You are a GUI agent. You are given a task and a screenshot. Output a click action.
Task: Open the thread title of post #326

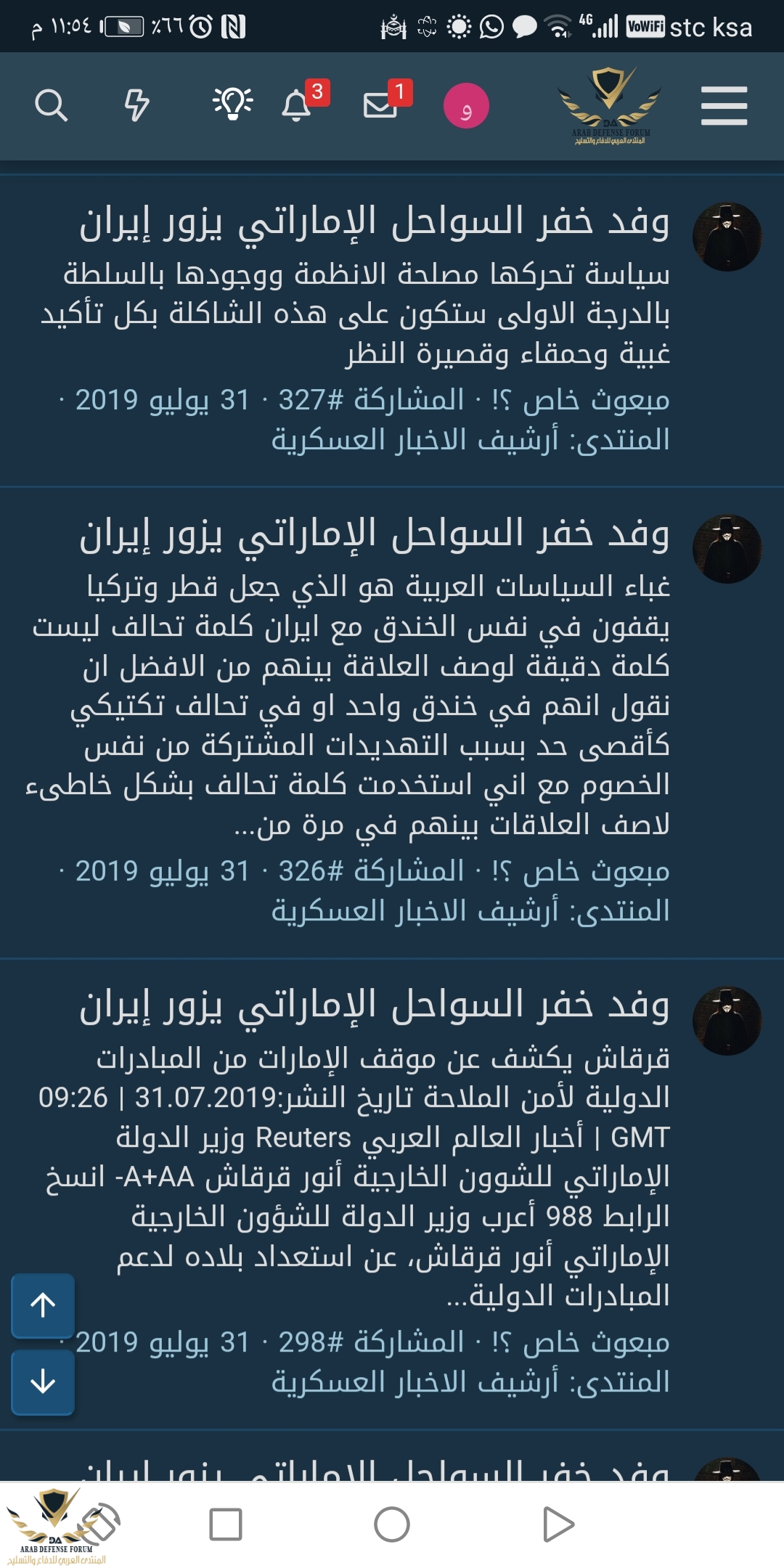pyautogui.click(x=374, y=535)
